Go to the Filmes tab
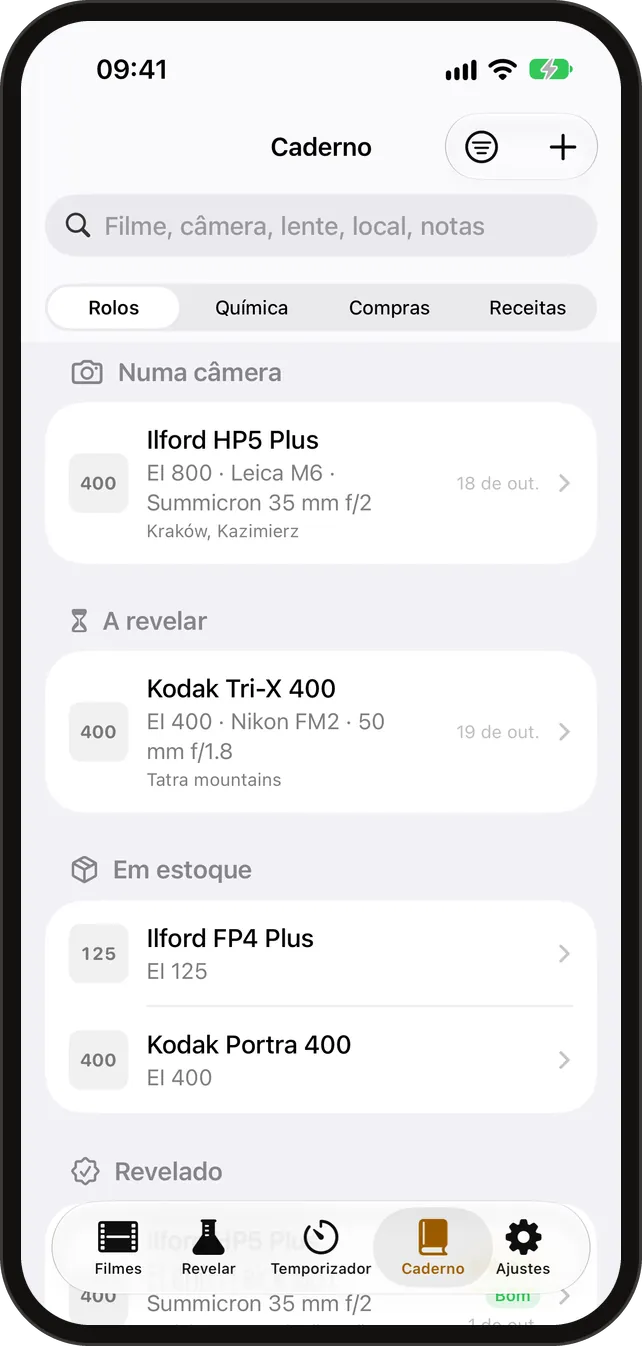This screenshot has width=642, height=1346. pyautogui.click(x=118, y=1247)
